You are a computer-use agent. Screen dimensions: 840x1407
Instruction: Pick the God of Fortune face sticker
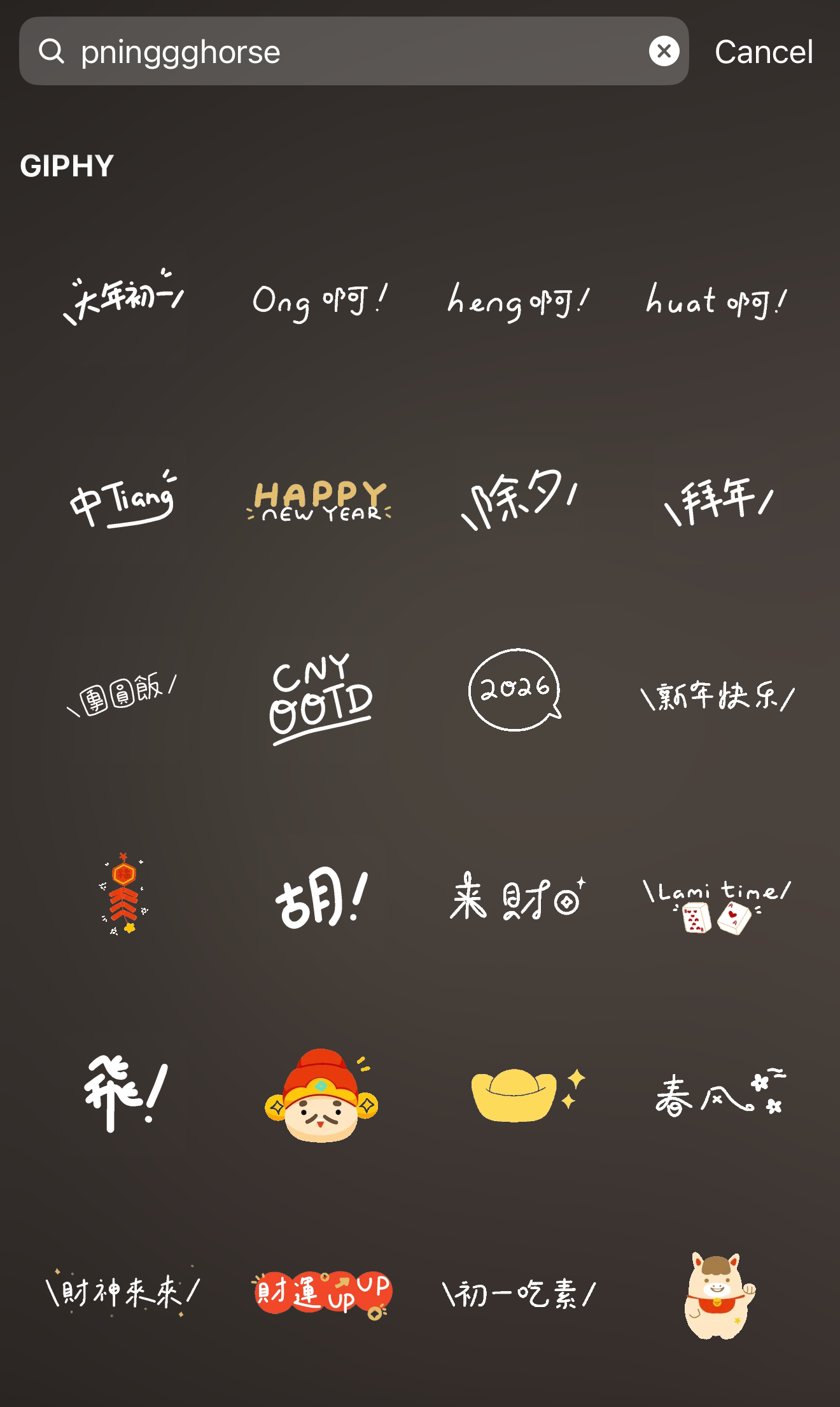[x=321, y=1095]
